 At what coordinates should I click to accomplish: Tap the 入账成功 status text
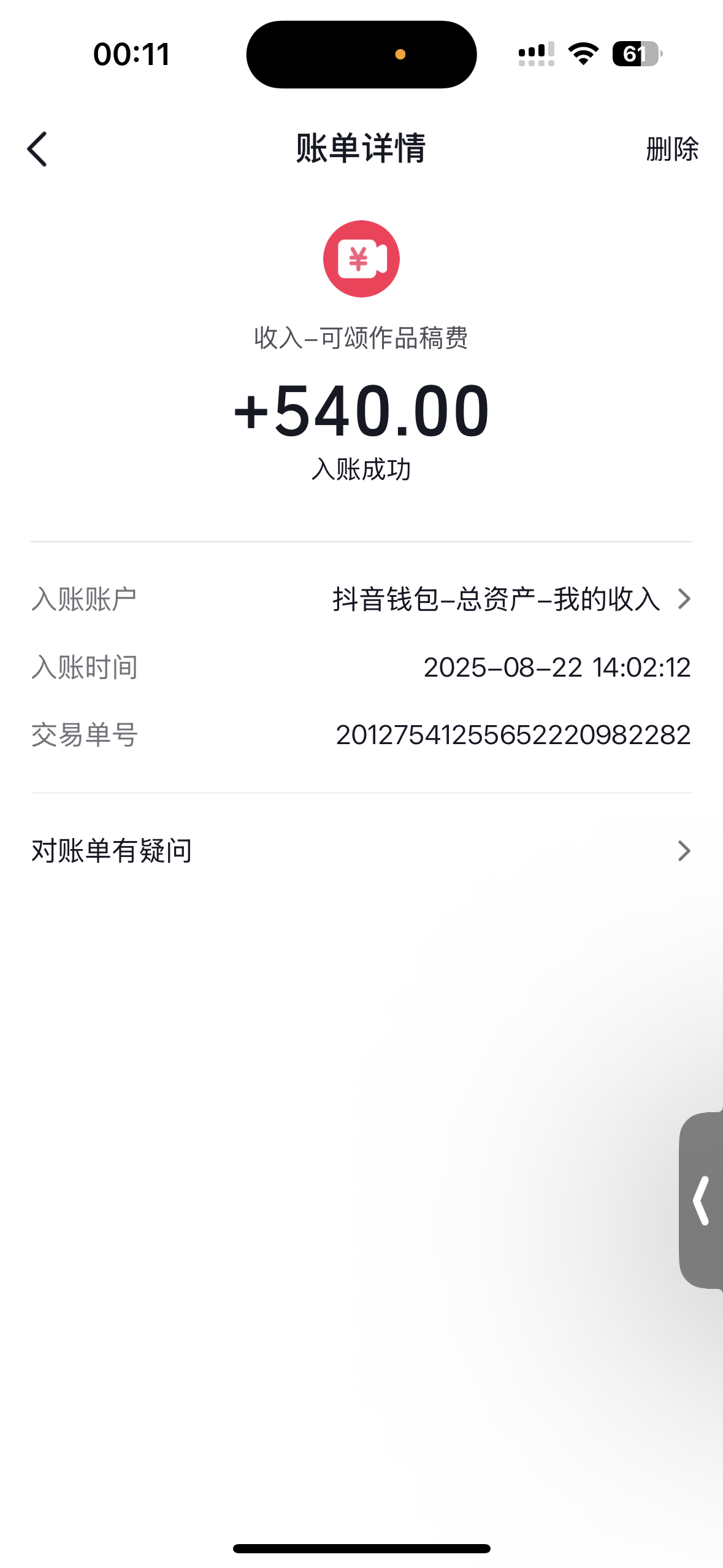point(361,471)
